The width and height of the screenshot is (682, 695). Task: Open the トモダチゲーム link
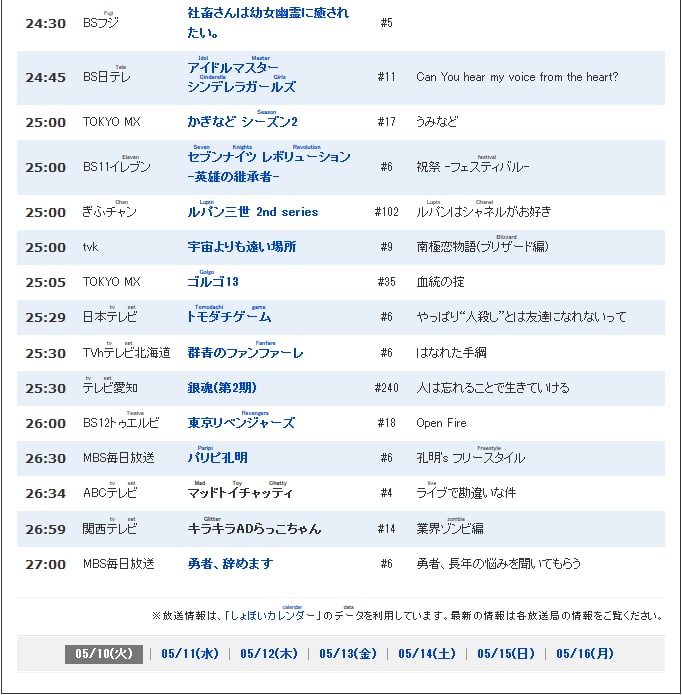(229, 317)
